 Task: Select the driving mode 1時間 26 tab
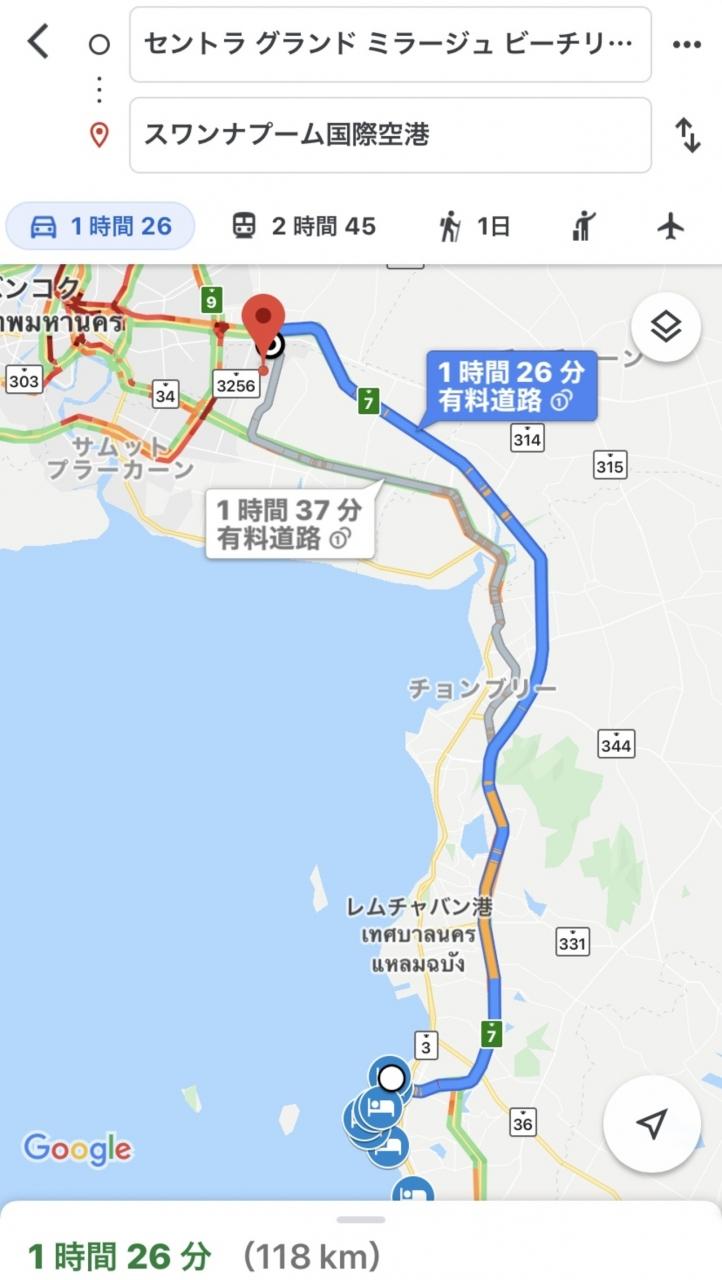pos(101,227)
